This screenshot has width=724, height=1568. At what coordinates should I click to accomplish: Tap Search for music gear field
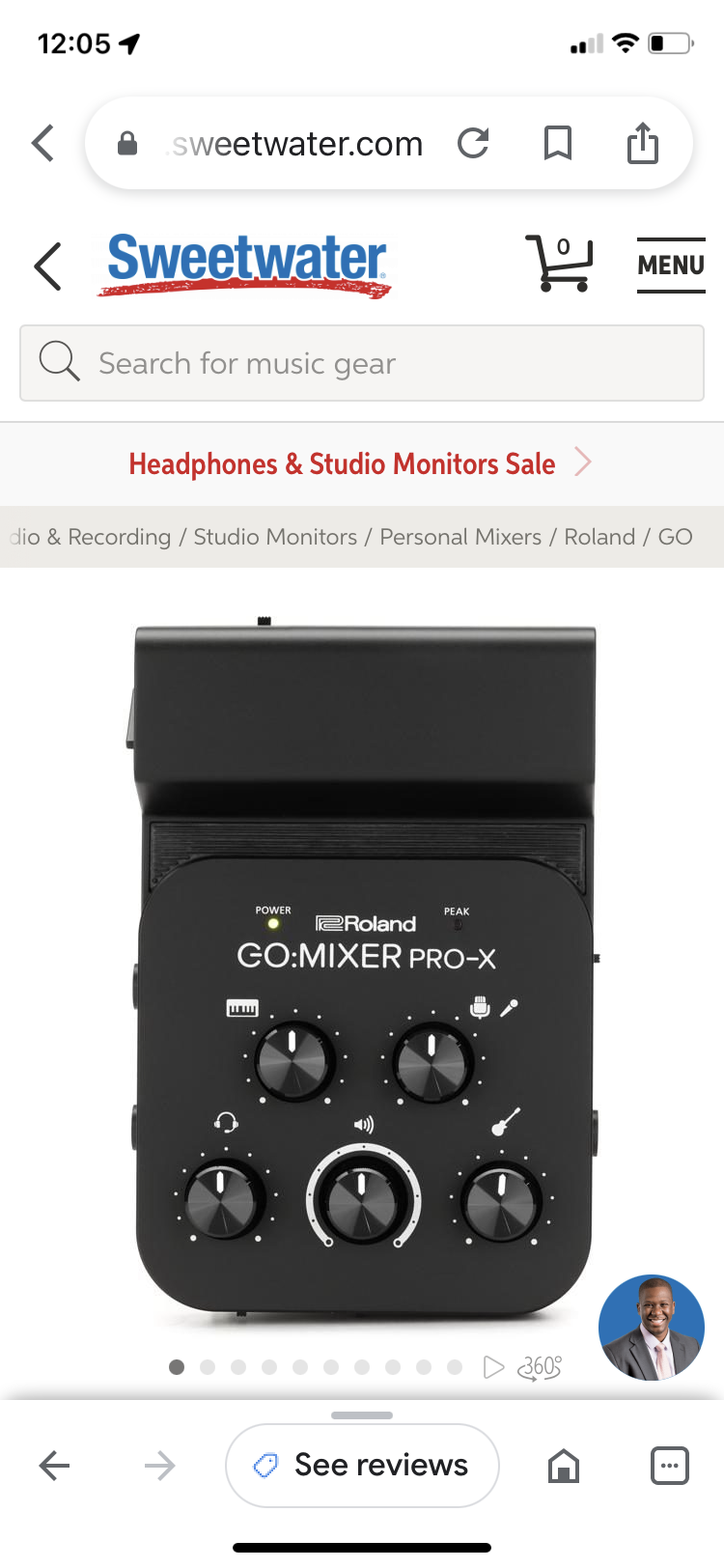pyautogui.click(x=362, y=363)
